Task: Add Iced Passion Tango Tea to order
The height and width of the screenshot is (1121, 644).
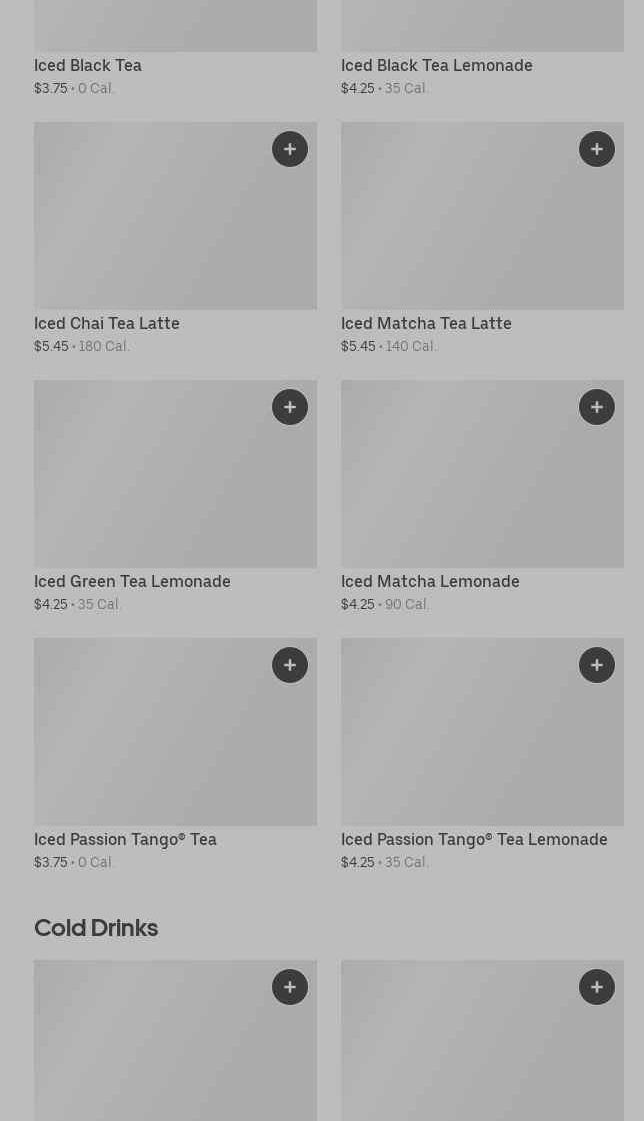Action: pyautogui.click(x=290, y=665)
